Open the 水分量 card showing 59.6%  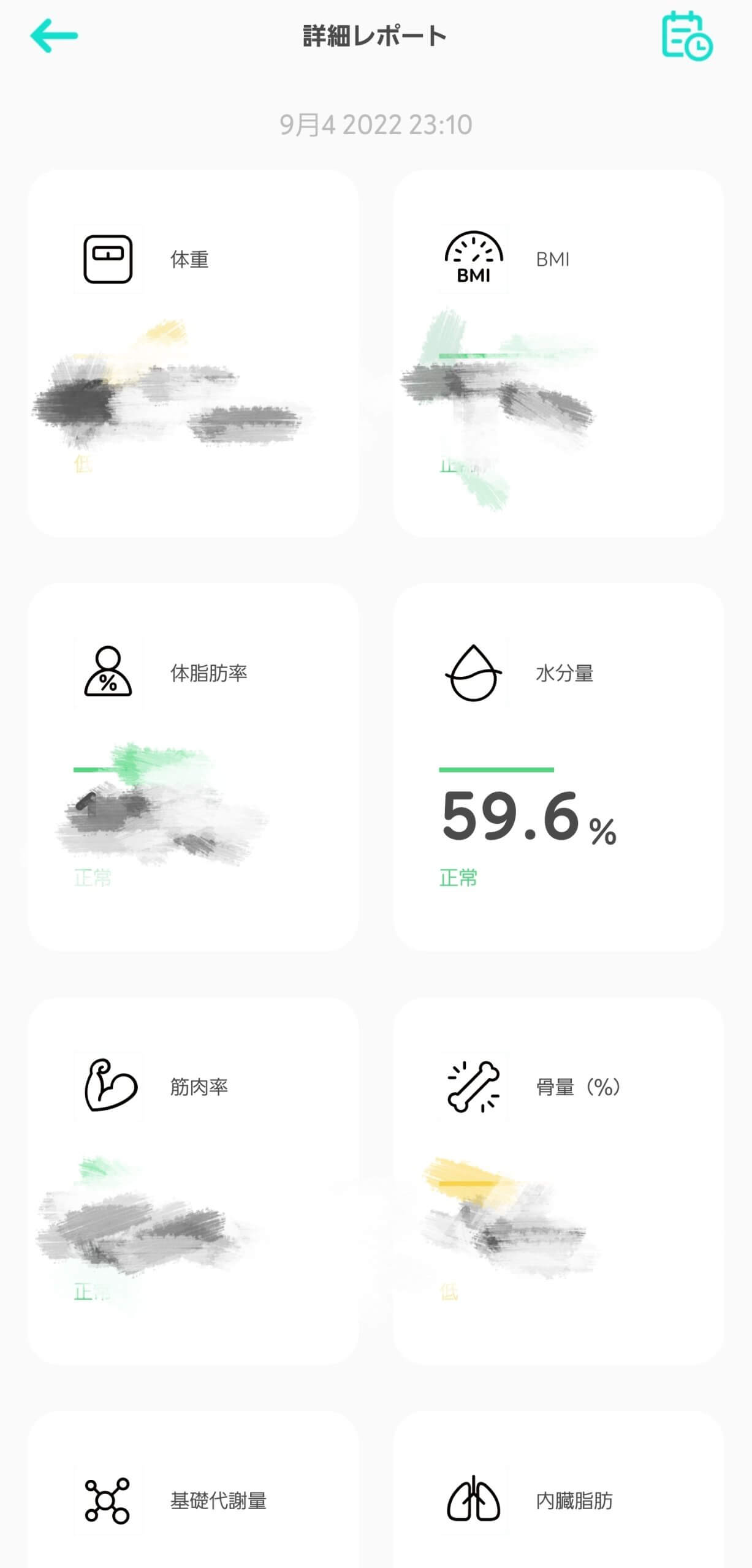558,766
